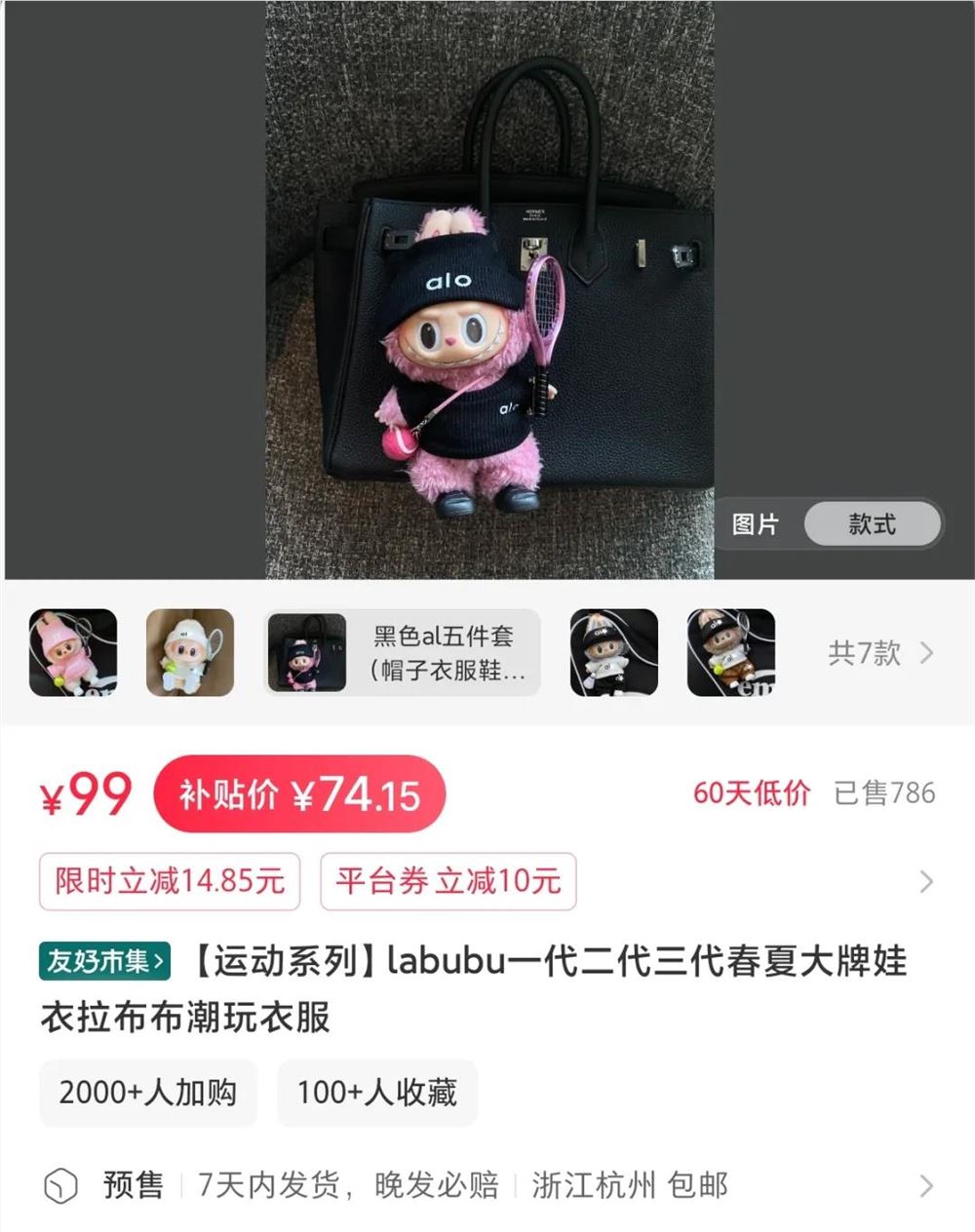Switch to the 图片 view tab

759,524
